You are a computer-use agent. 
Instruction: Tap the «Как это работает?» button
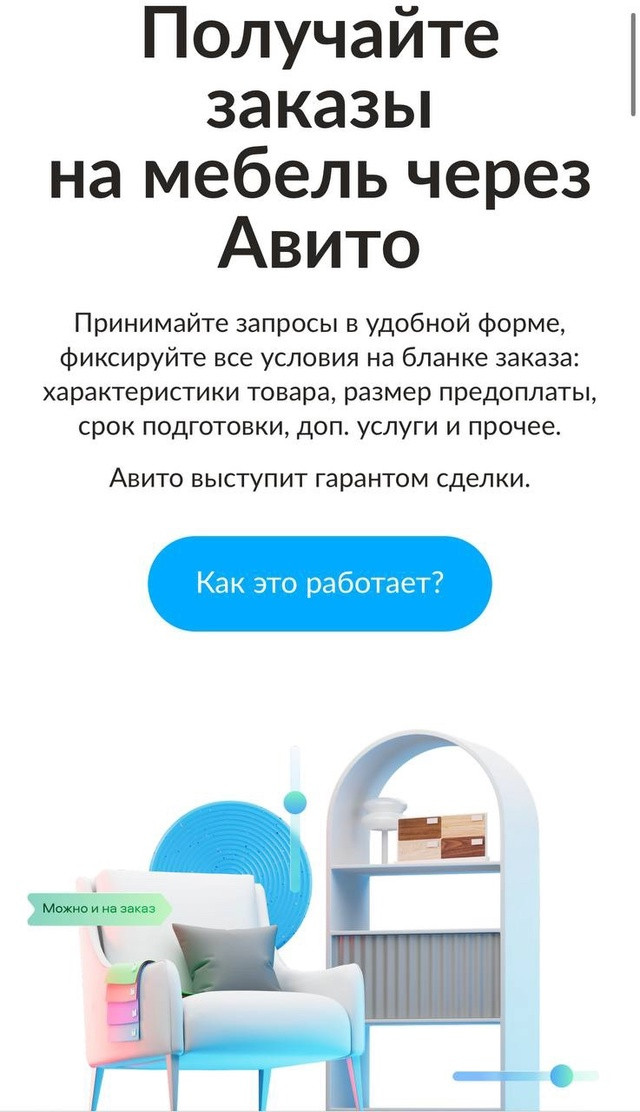[x=319, y=583]
